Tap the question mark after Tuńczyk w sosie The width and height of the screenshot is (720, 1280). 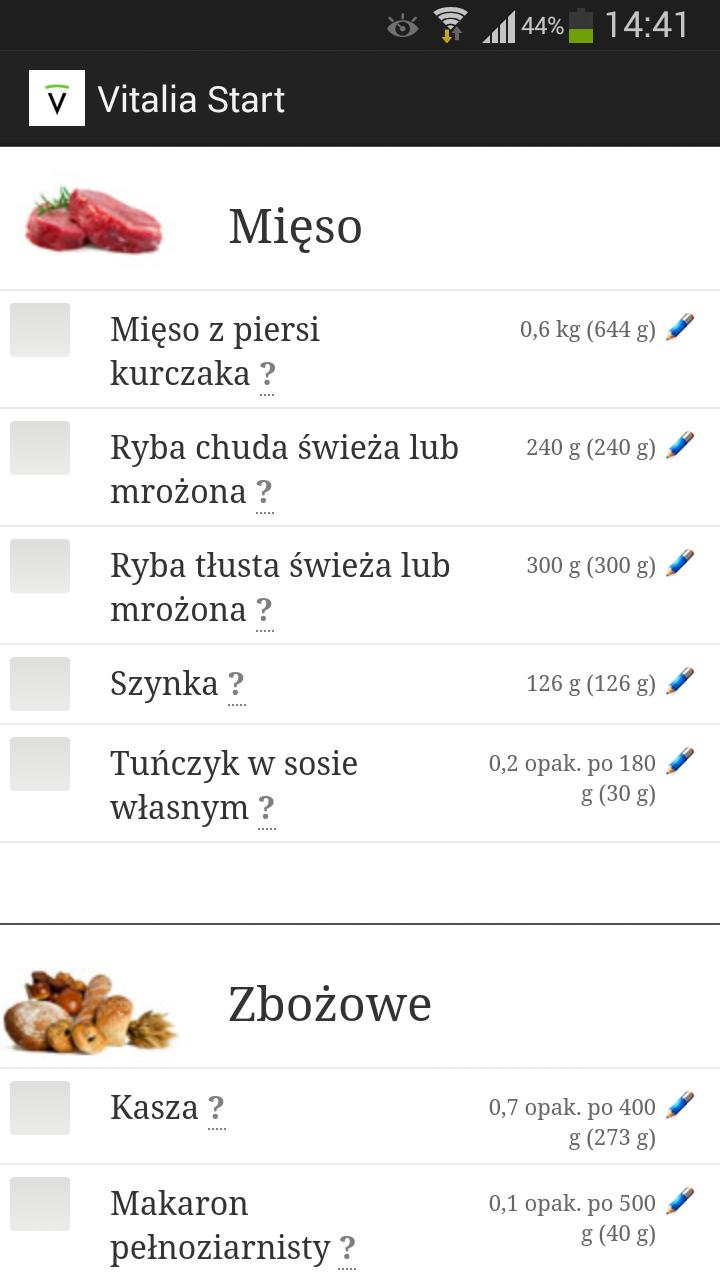265,807
